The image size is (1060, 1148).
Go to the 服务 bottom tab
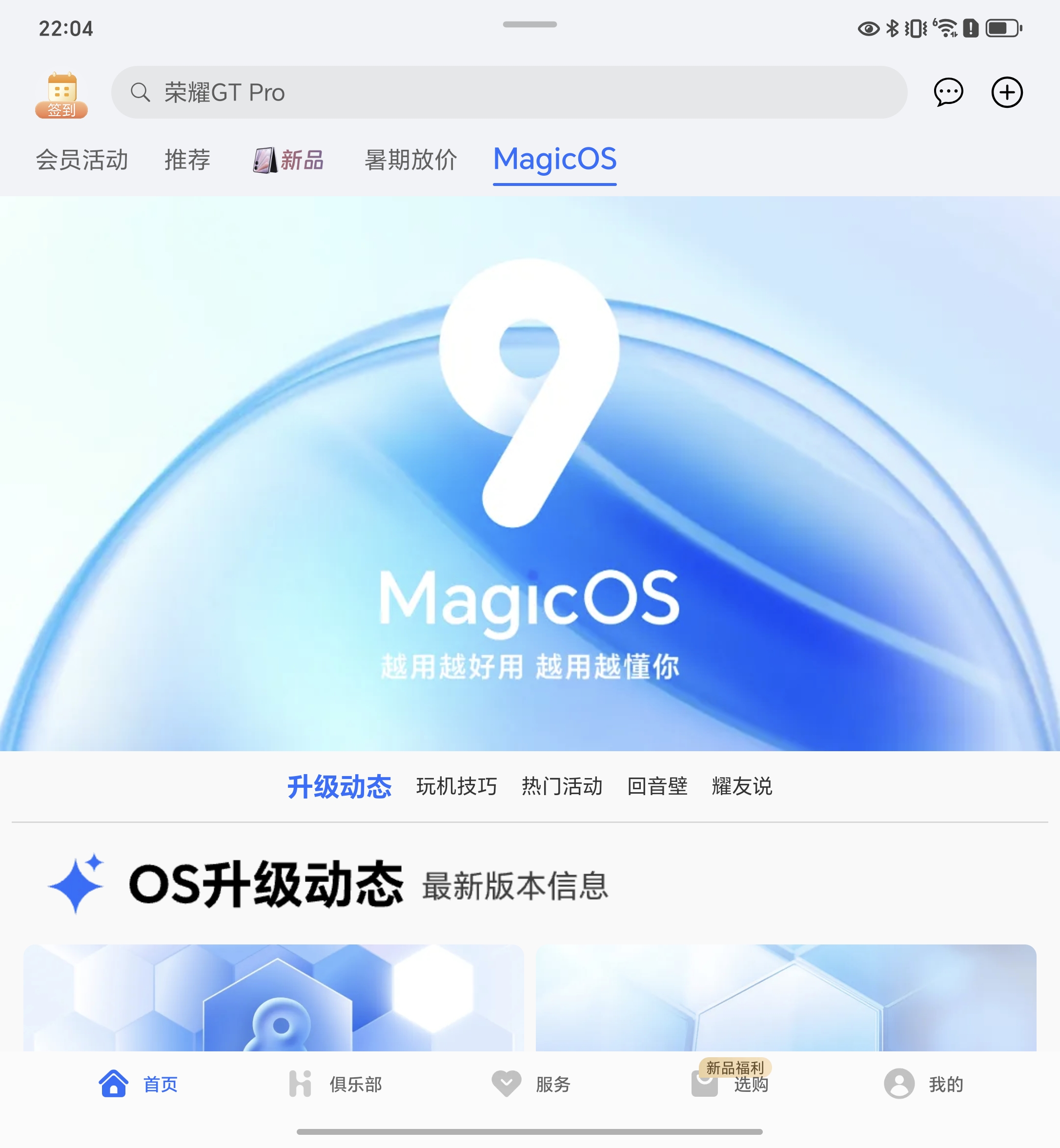pyautogui.click(x=531, y=1084)
